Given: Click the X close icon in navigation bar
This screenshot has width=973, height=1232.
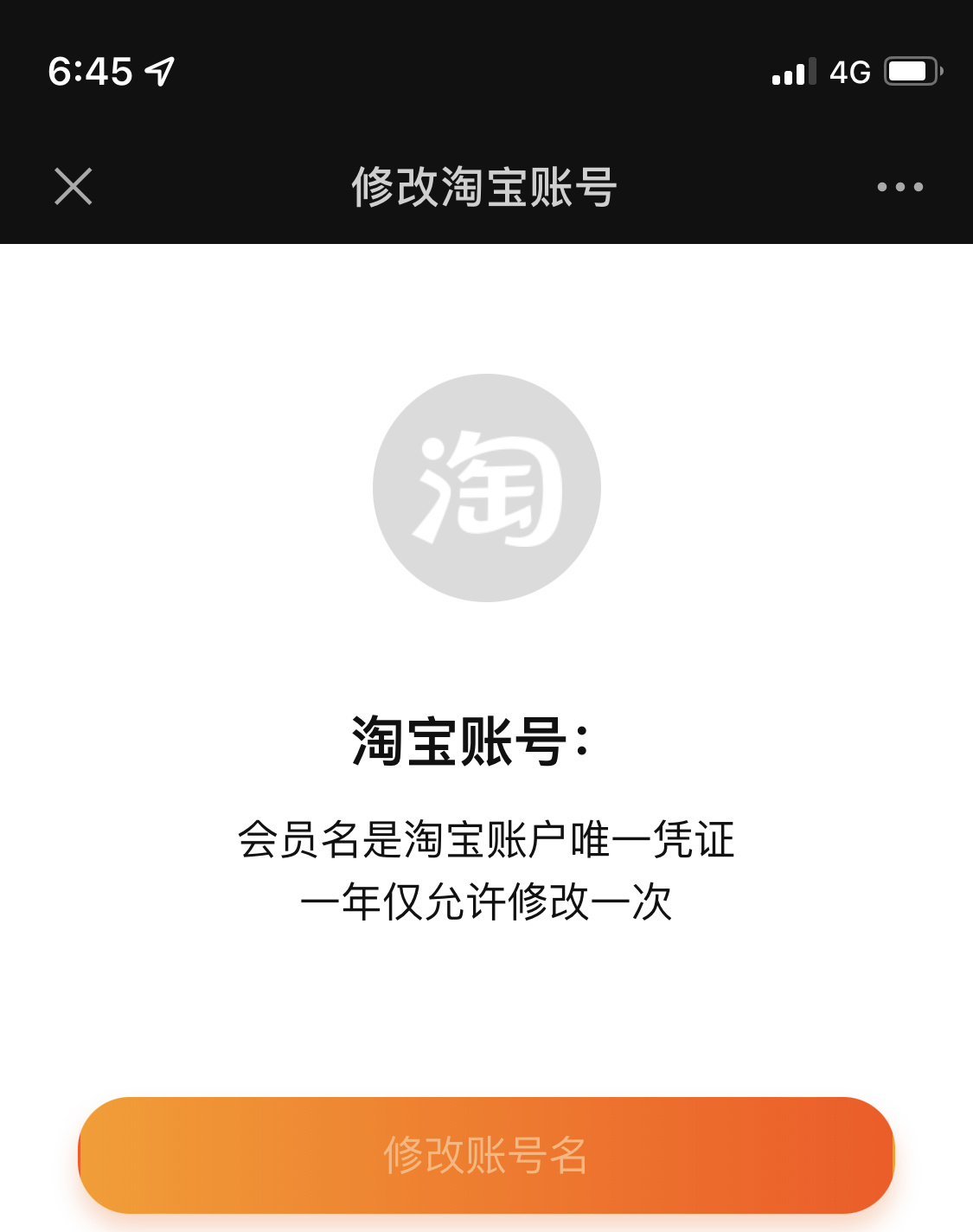Looking at the screenshot, I should pos(74,185).
